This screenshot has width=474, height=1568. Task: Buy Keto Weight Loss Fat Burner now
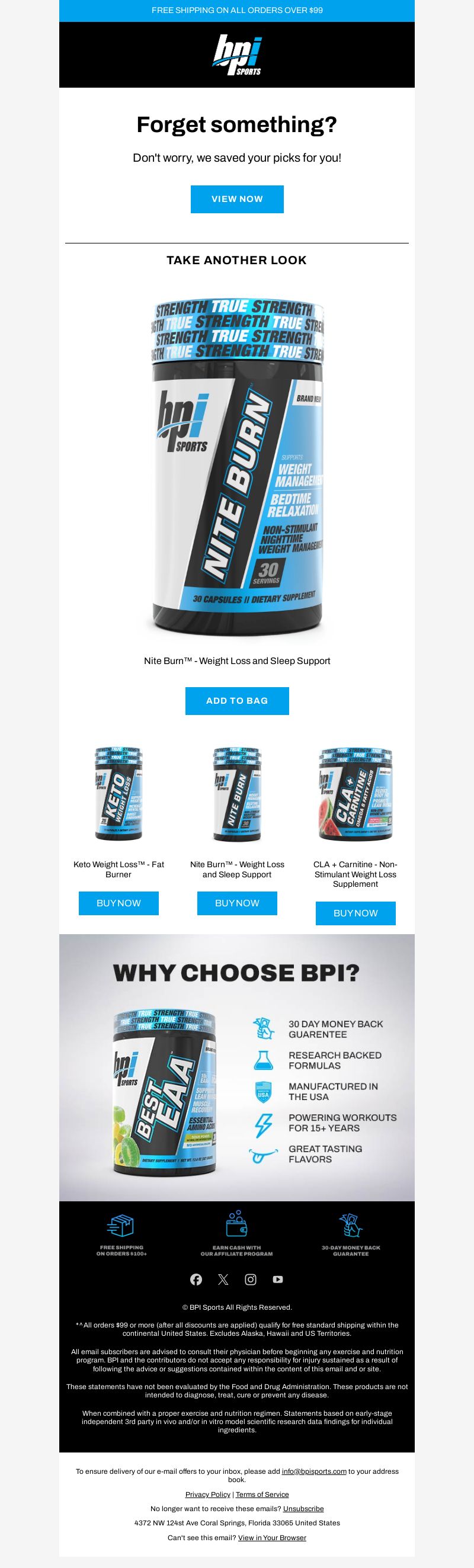[118, 903]
